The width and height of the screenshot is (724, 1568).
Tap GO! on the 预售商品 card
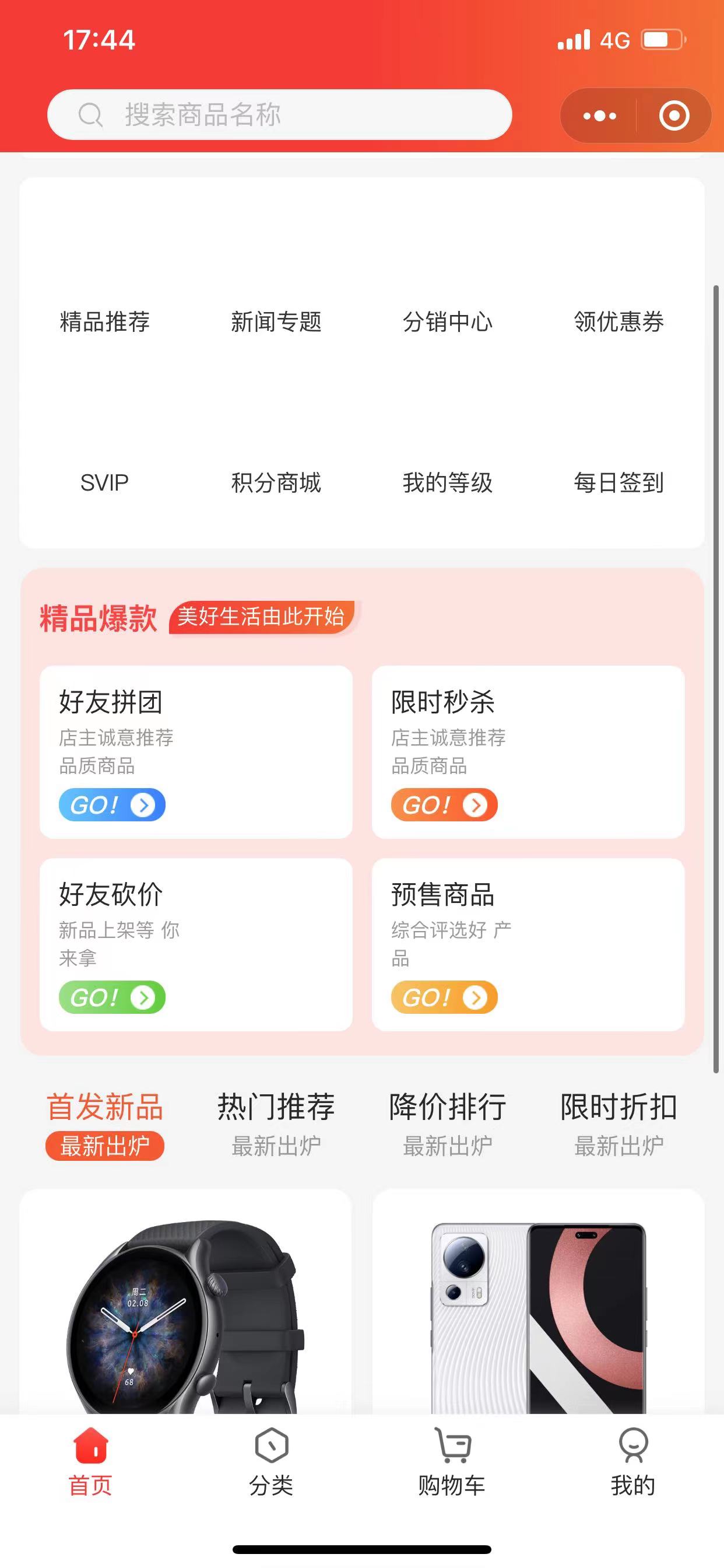pos(444,997)
